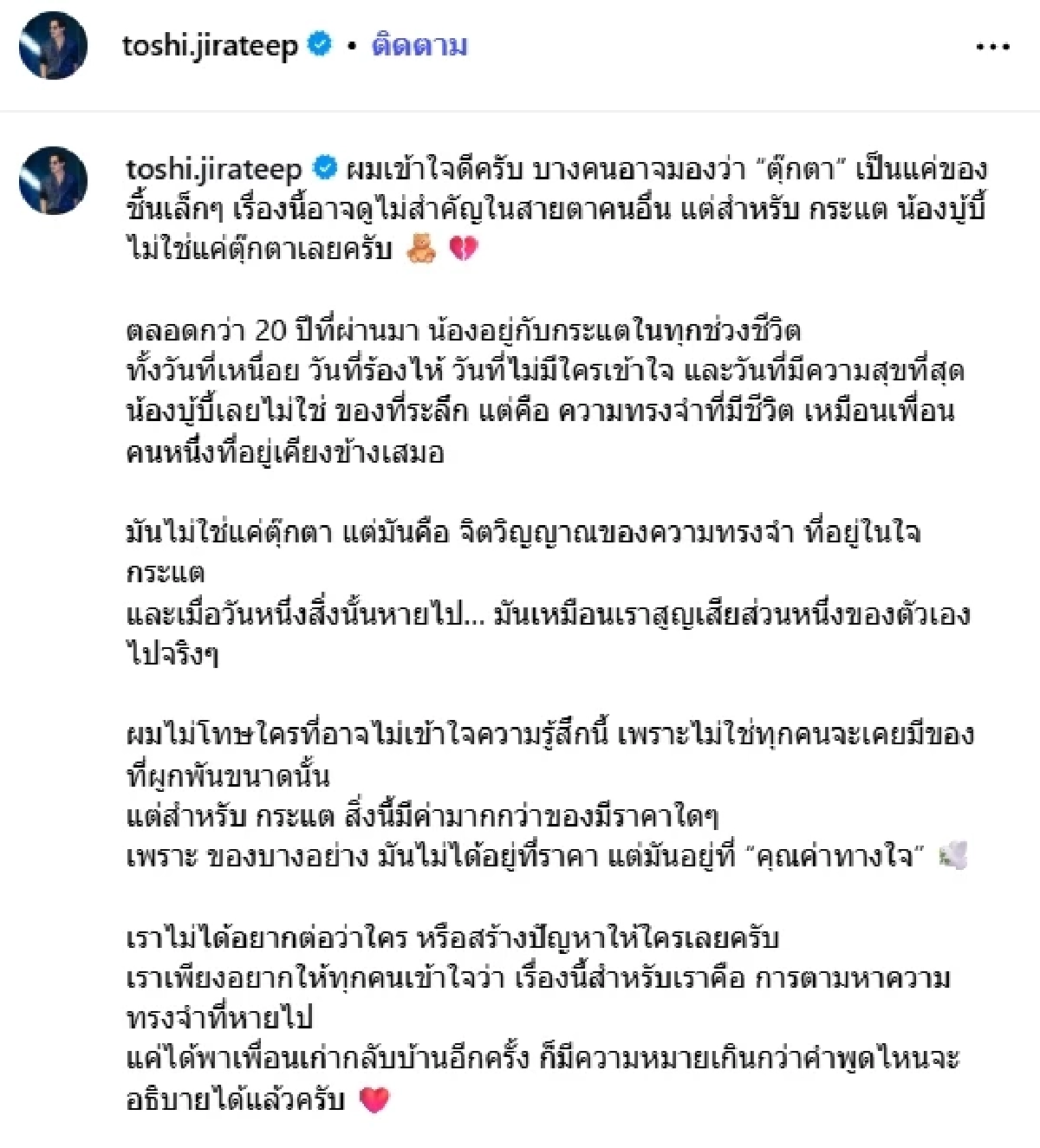Open the toshi.jirateep username in header
The image size is (1040, 1148).
point(210,46)
